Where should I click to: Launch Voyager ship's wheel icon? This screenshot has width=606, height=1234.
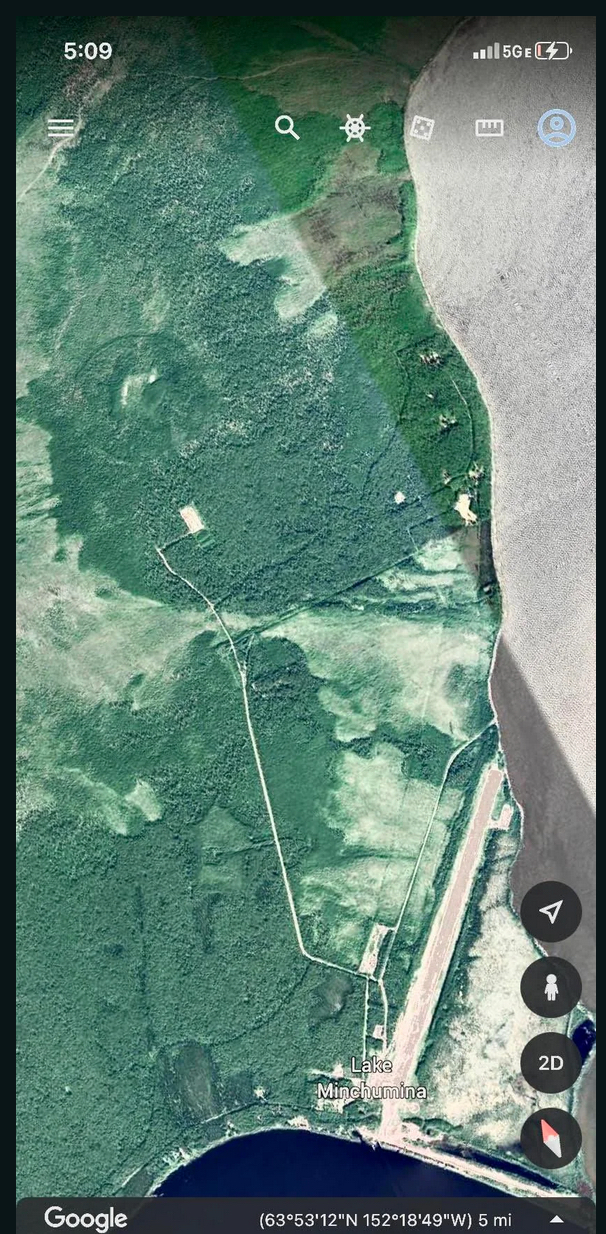pyautogui.click(x=354, y=127)
